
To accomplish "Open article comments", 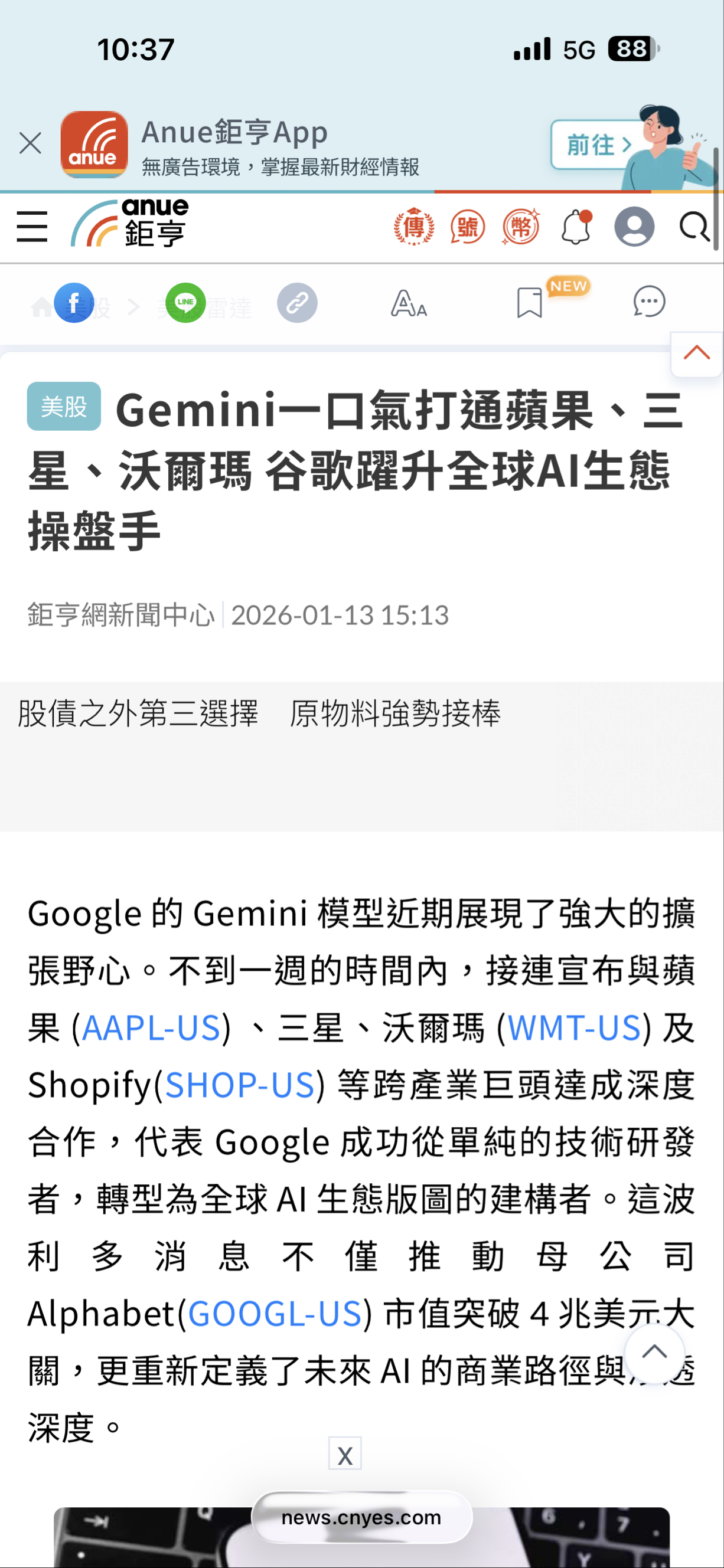I will click(649, 302).
